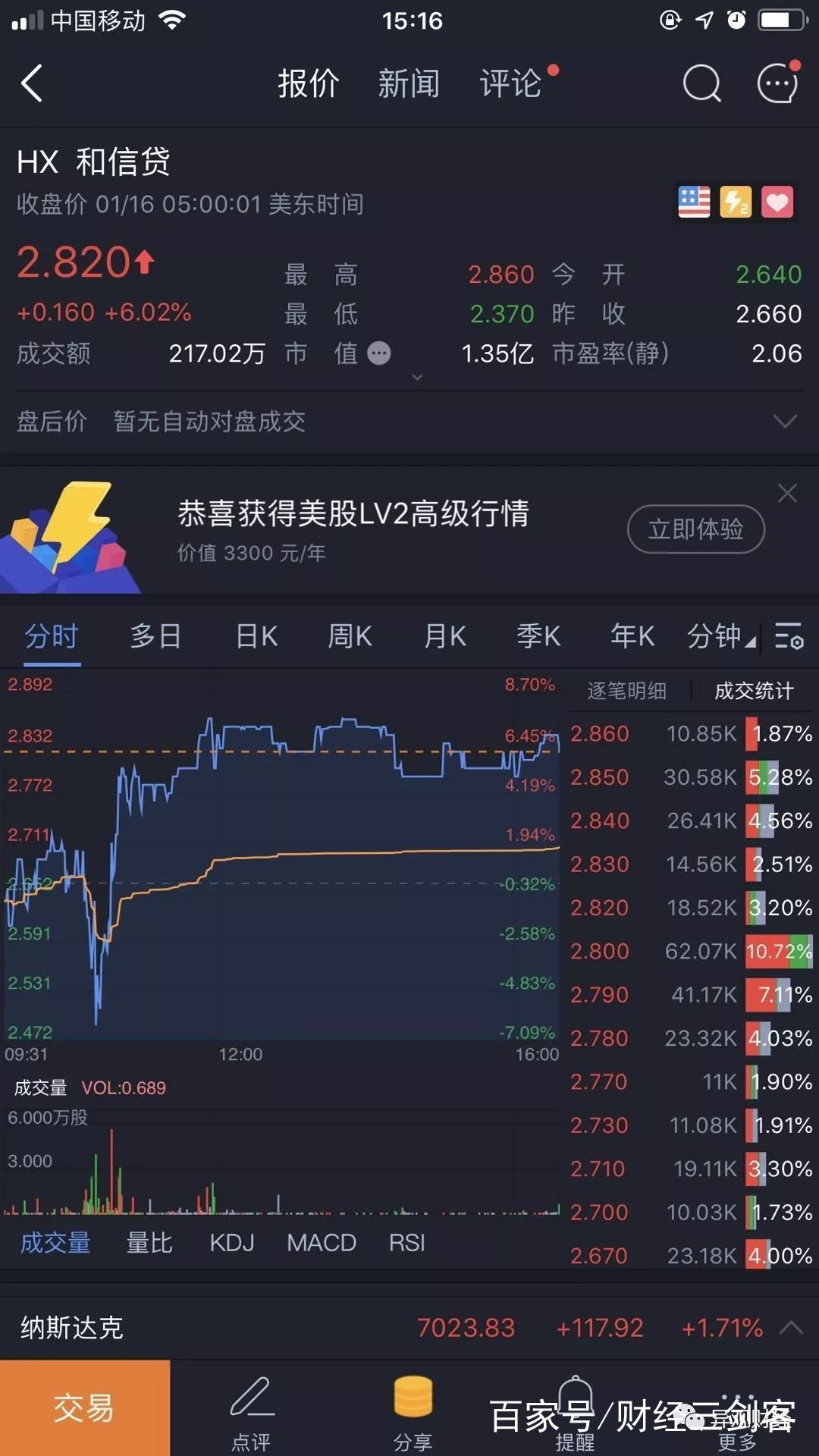This screenshot has height=1456, width=819.
Task: View the 逐笔明细 tab
Action: click(626, 691)
